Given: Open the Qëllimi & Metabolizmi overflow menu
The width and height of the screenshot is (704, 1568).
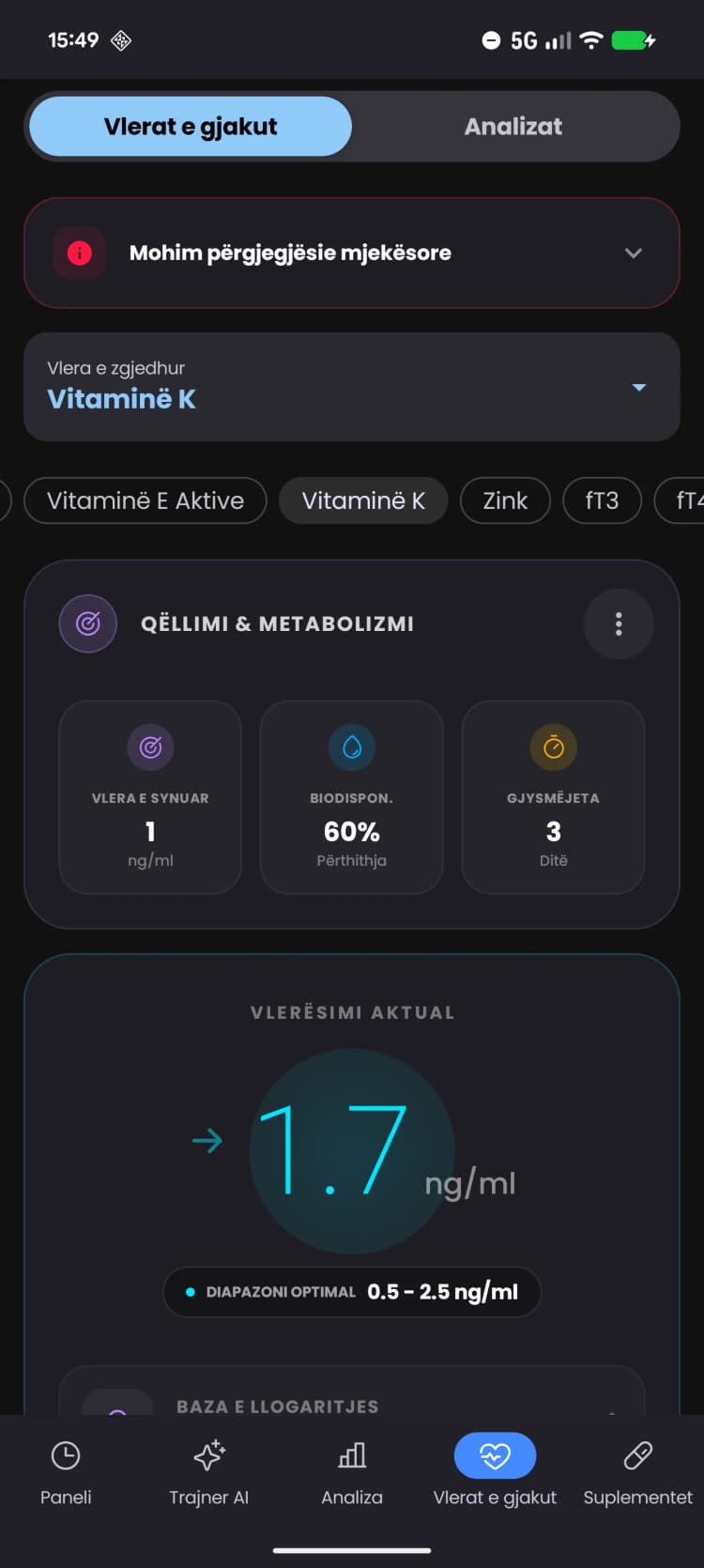Looking at the screenshot, I should pyautogui.click(x=619, y=623).
